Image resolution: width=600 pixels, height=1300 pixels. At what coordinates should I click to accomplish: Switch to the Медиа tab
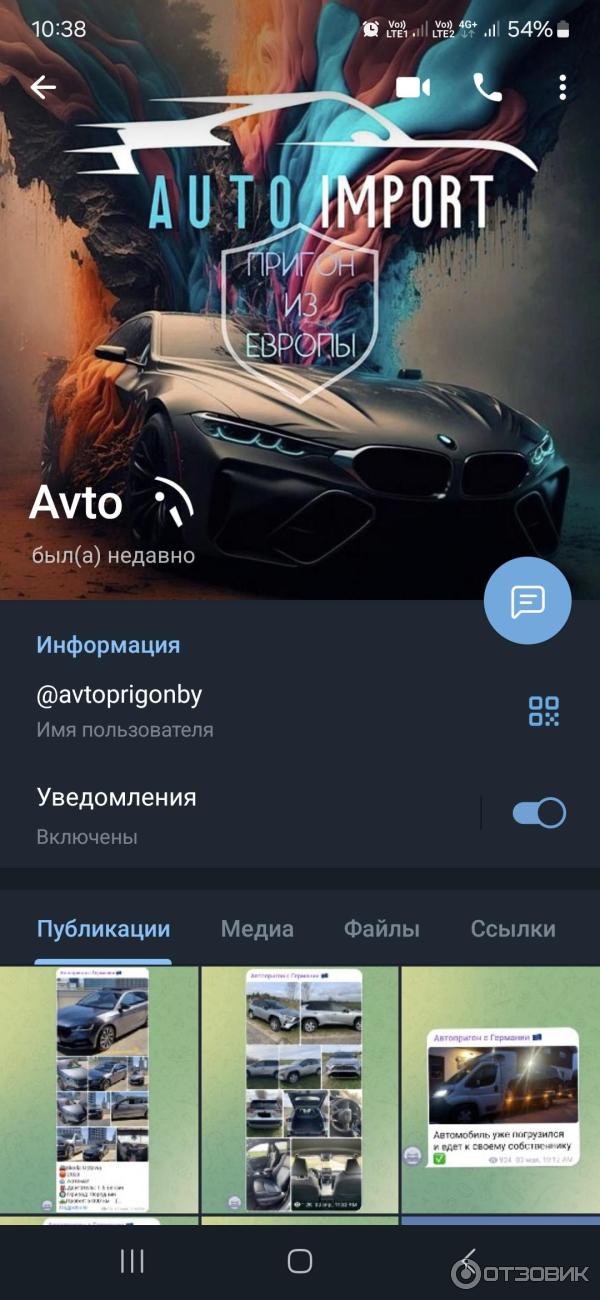coord(257,929)
